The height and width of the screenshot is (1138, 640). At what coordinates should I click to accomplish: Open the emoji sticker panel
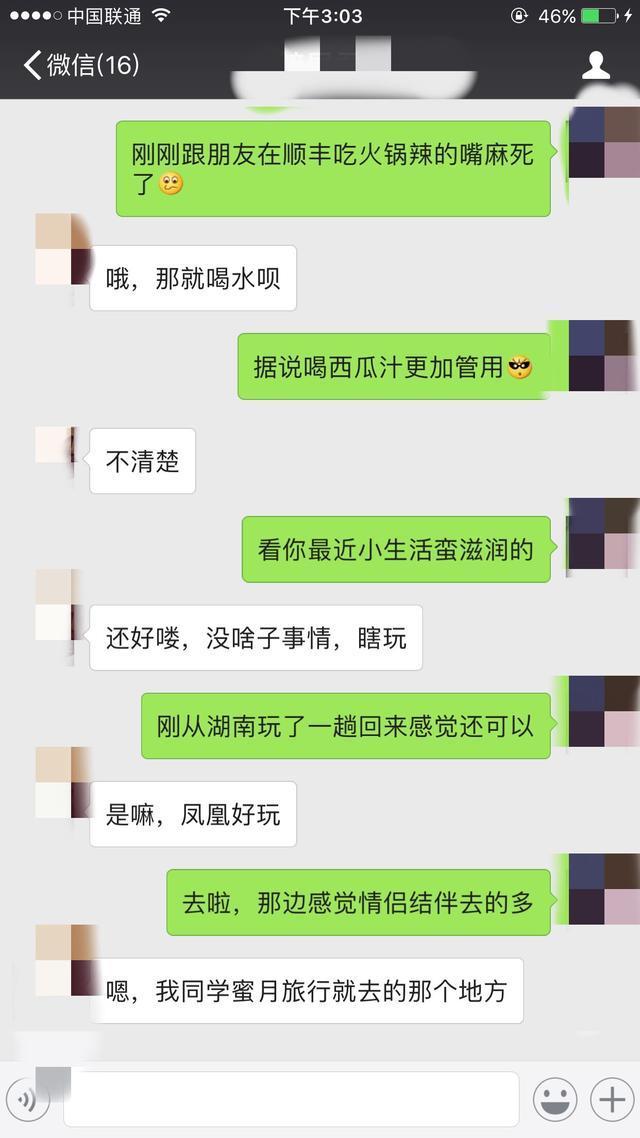coord(554,1100)
